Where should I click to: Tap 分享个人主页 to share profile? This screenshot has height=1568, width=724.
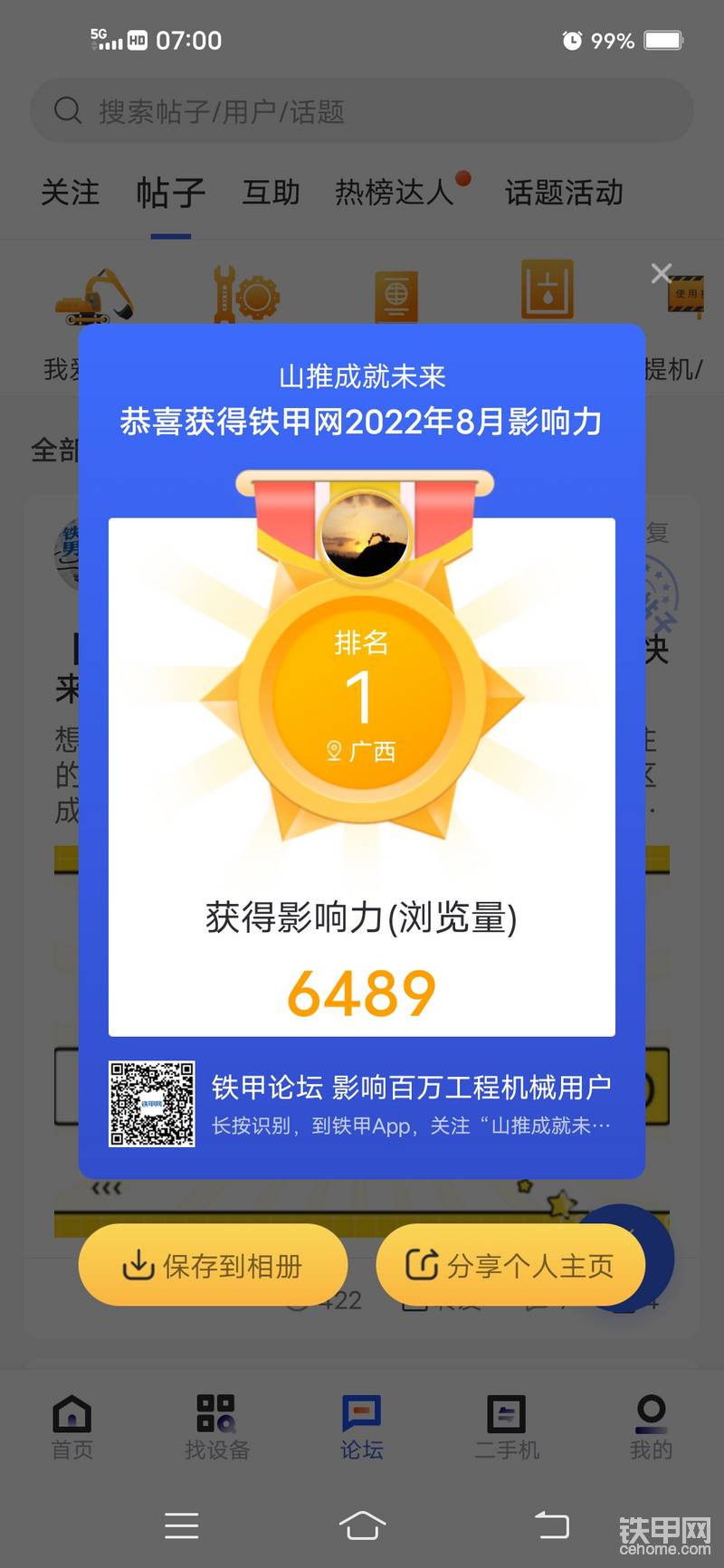[x=510, y=1265]
